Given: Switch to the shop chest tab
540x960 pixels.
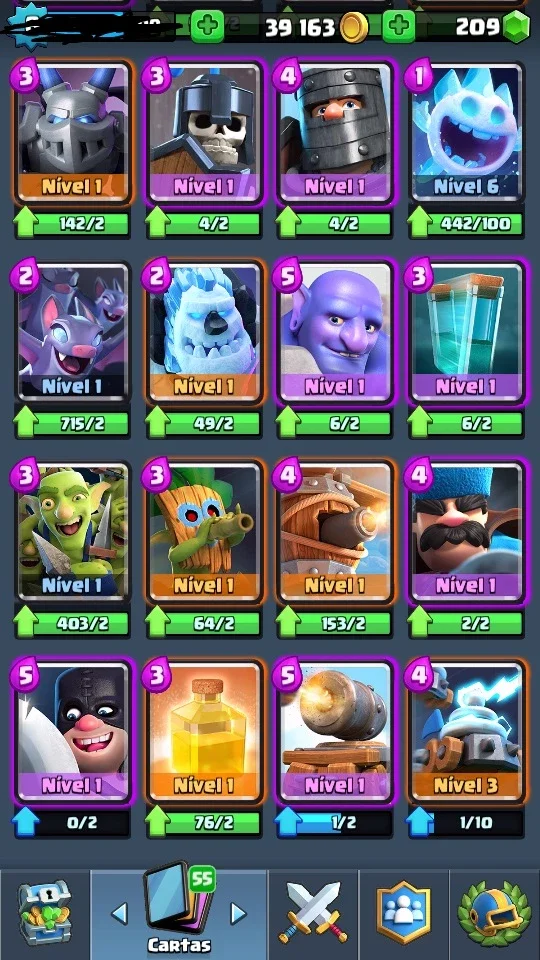Looking at the screenshot, I should point(45,912).
